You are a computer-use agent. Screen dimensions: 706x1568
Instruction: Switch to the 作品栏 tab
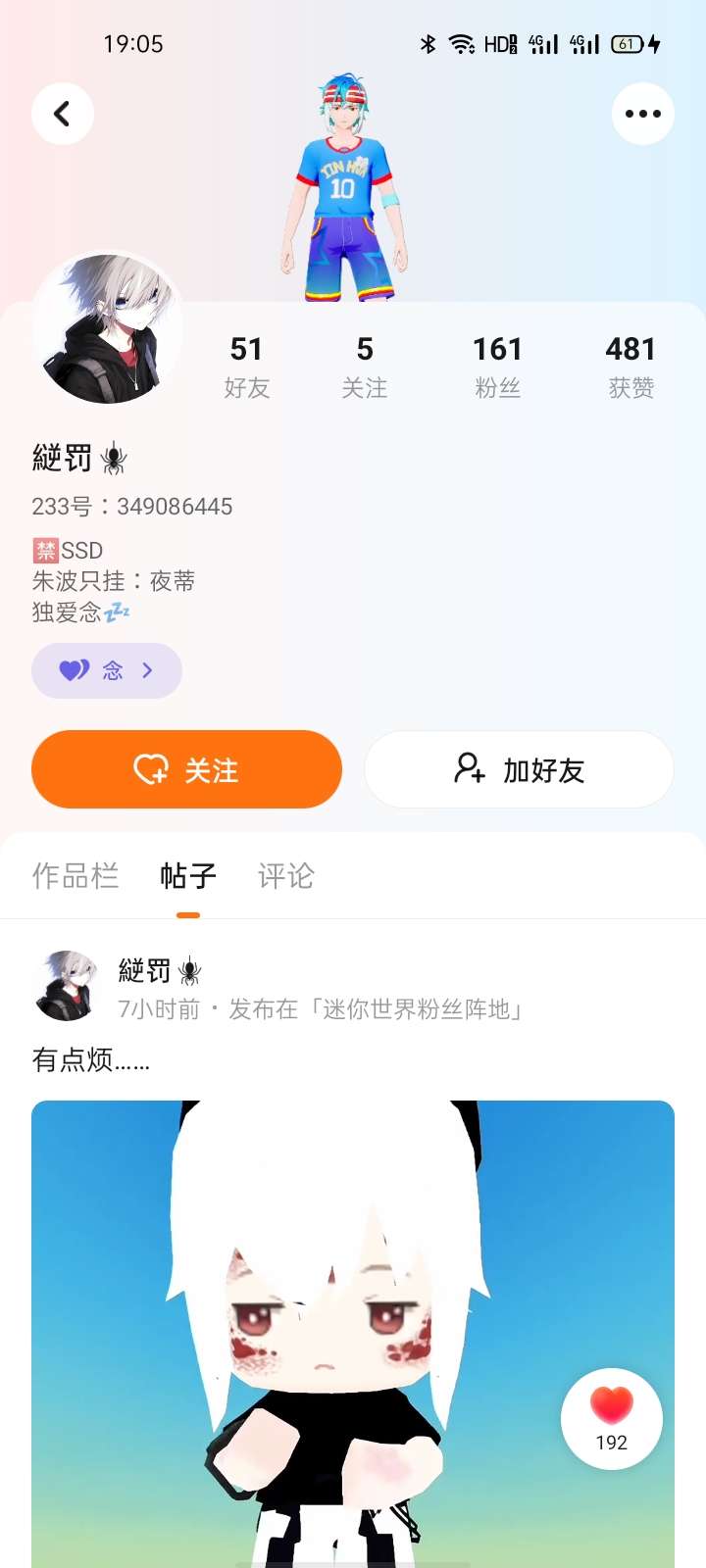76,875
